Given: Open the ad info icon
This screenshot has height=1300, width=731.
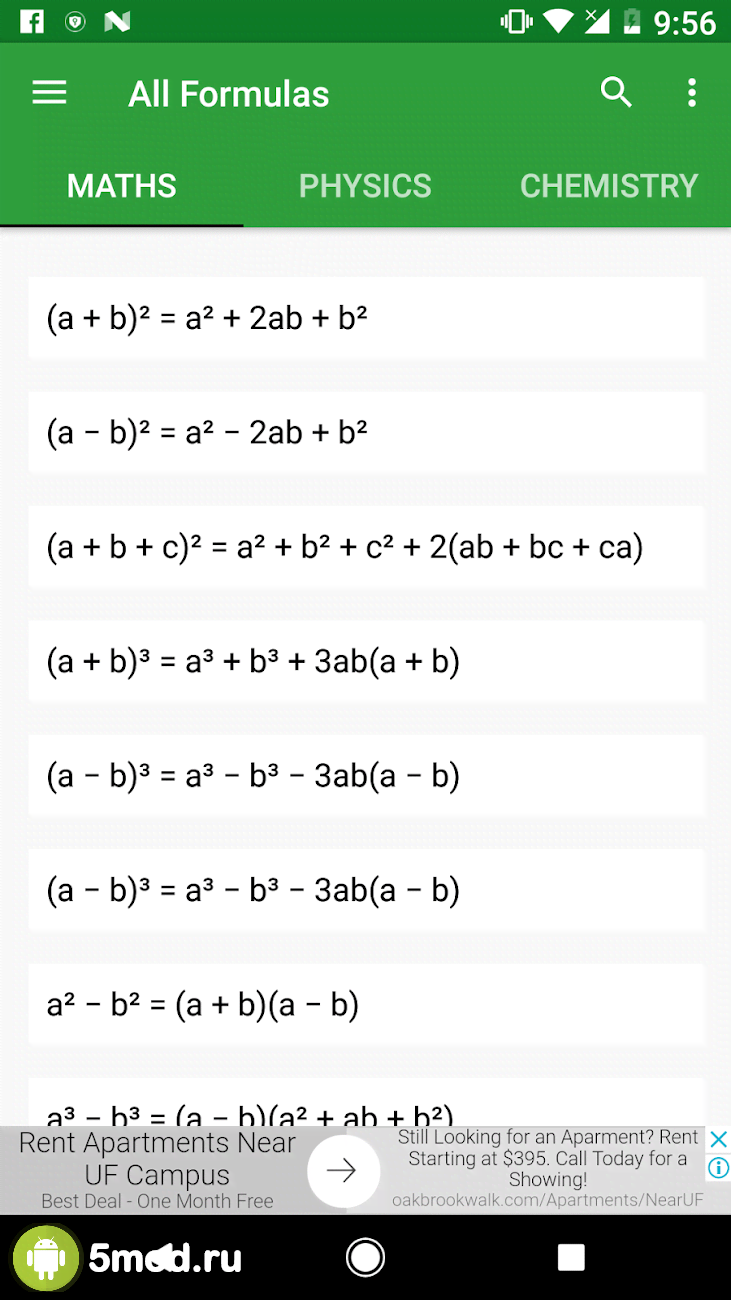Looking at the screenshot, I should tap(718, 1167).
